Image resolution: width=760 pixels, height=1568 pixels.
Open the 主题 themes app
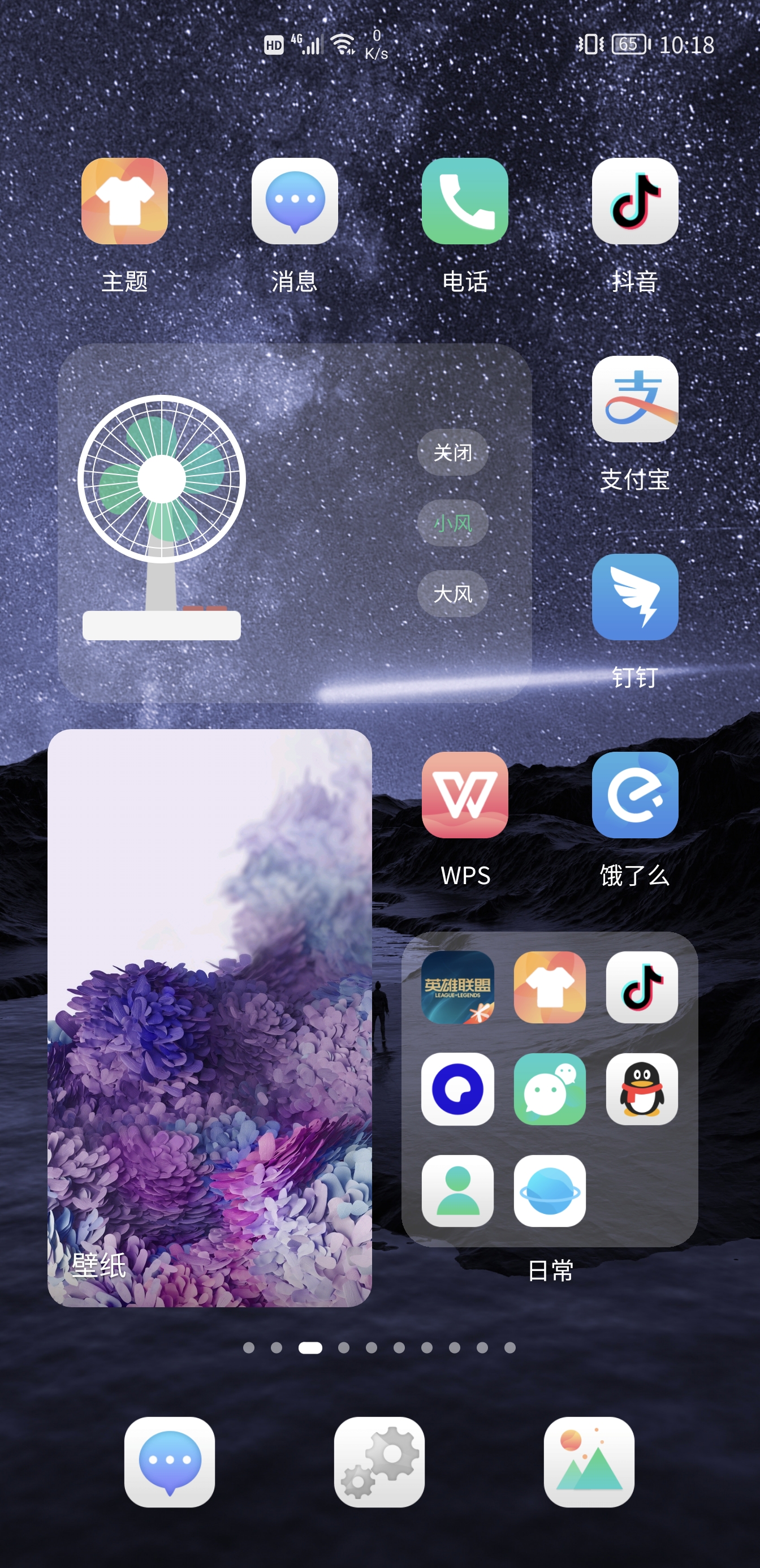pos(124,201)
